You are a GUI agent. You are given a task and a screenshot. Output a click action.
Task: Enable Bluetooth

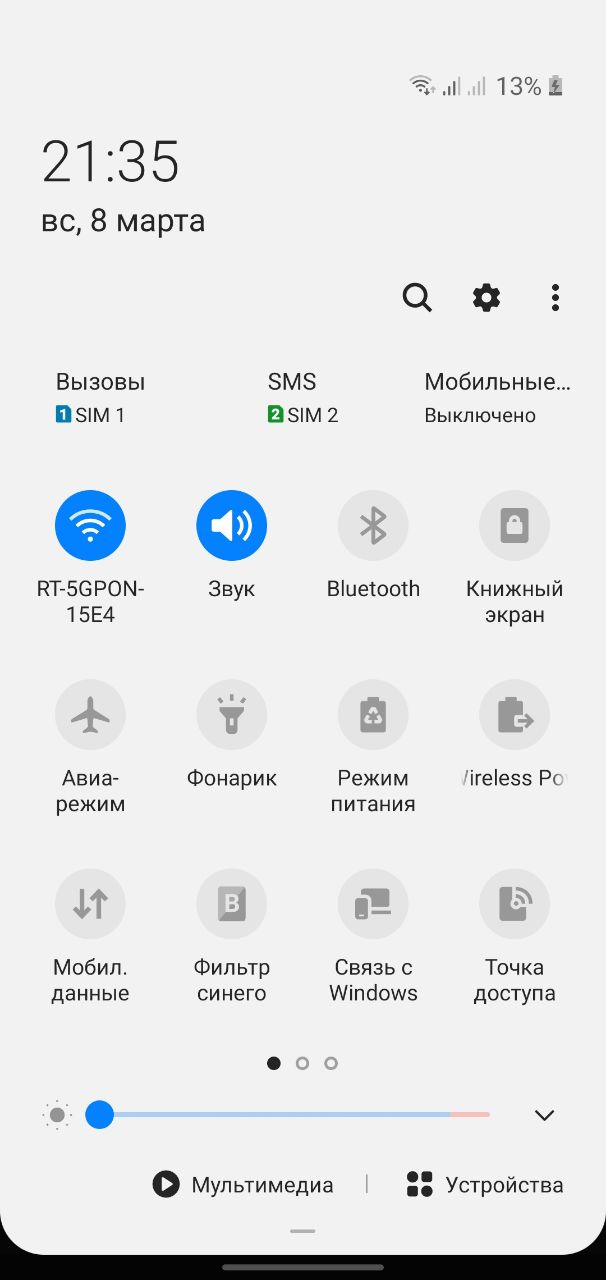click(x=373, y=525)
